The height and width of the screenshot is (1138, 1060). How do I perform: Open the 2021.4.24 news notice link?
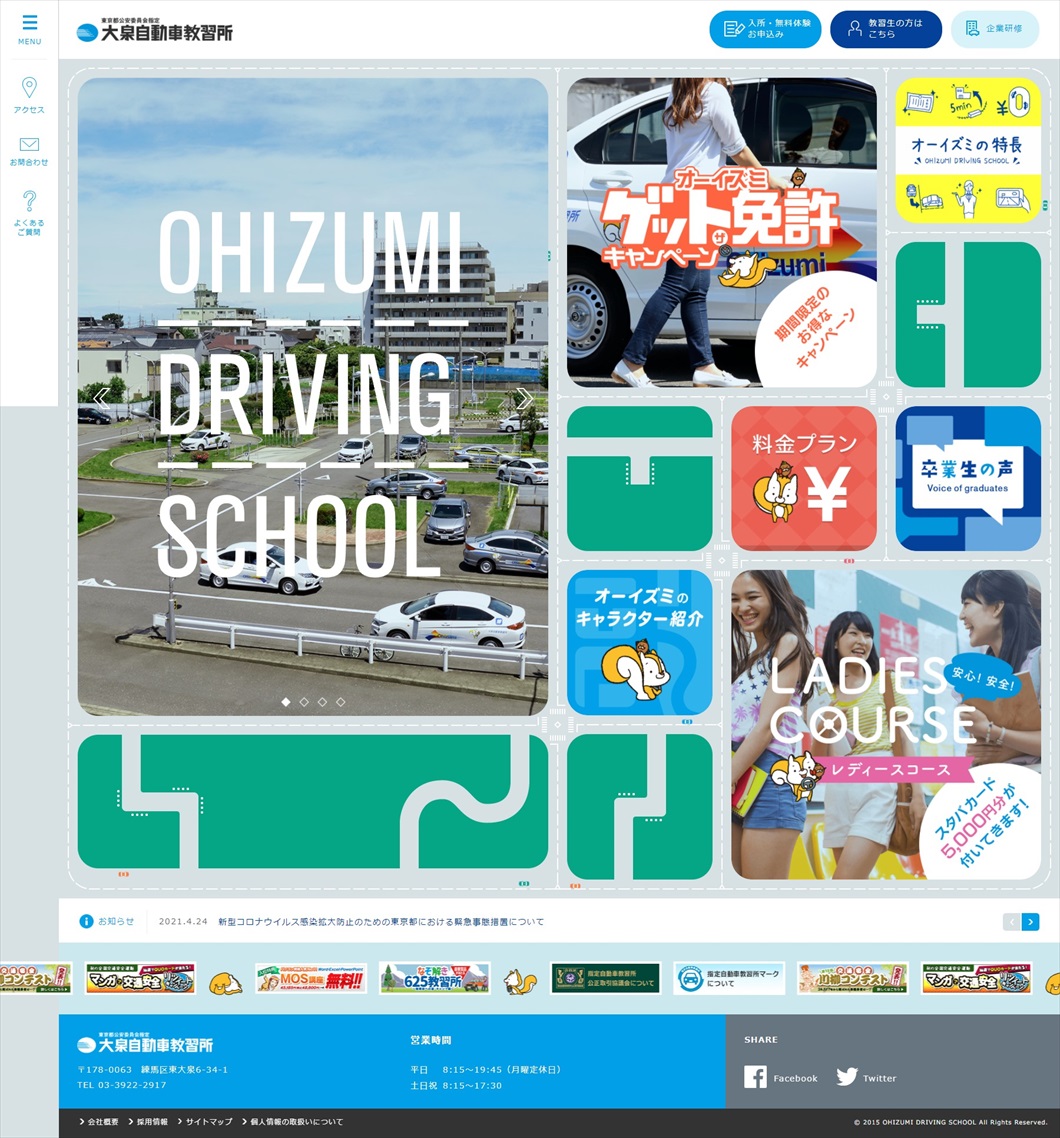tap(380, 922)
